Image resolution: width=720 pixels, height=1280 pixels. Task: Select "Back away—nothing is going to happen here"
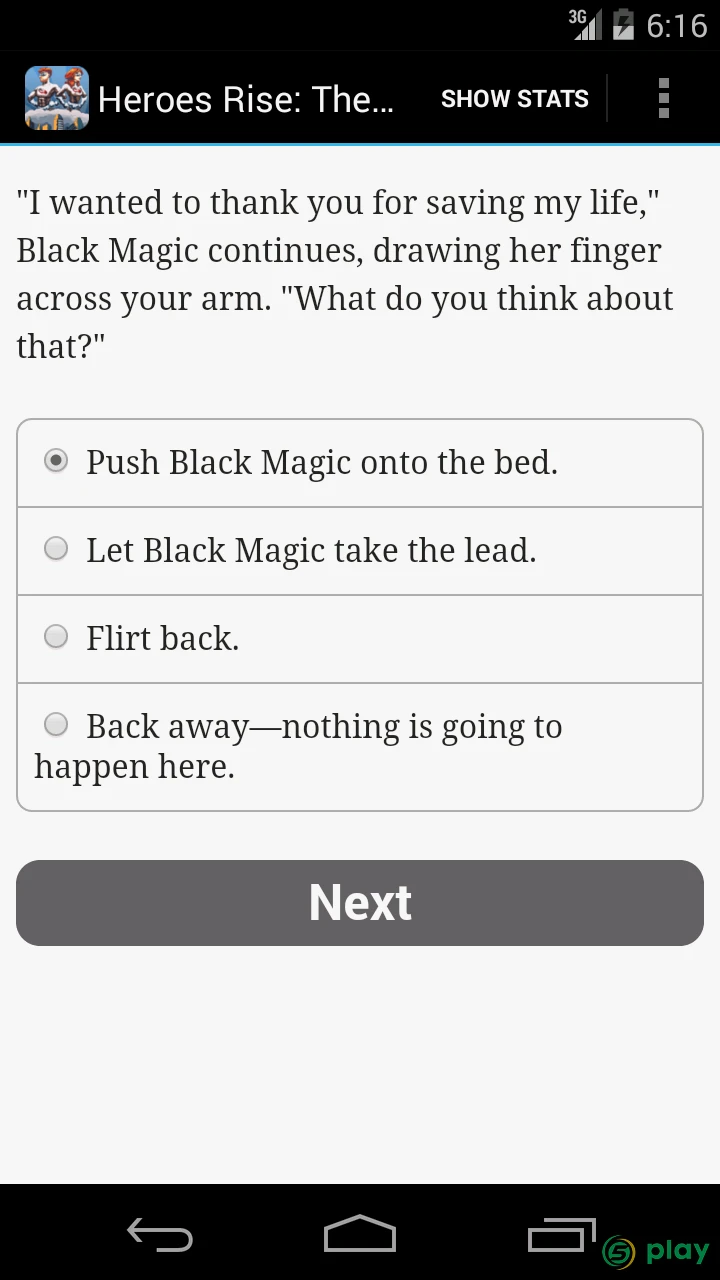point(360,747)
